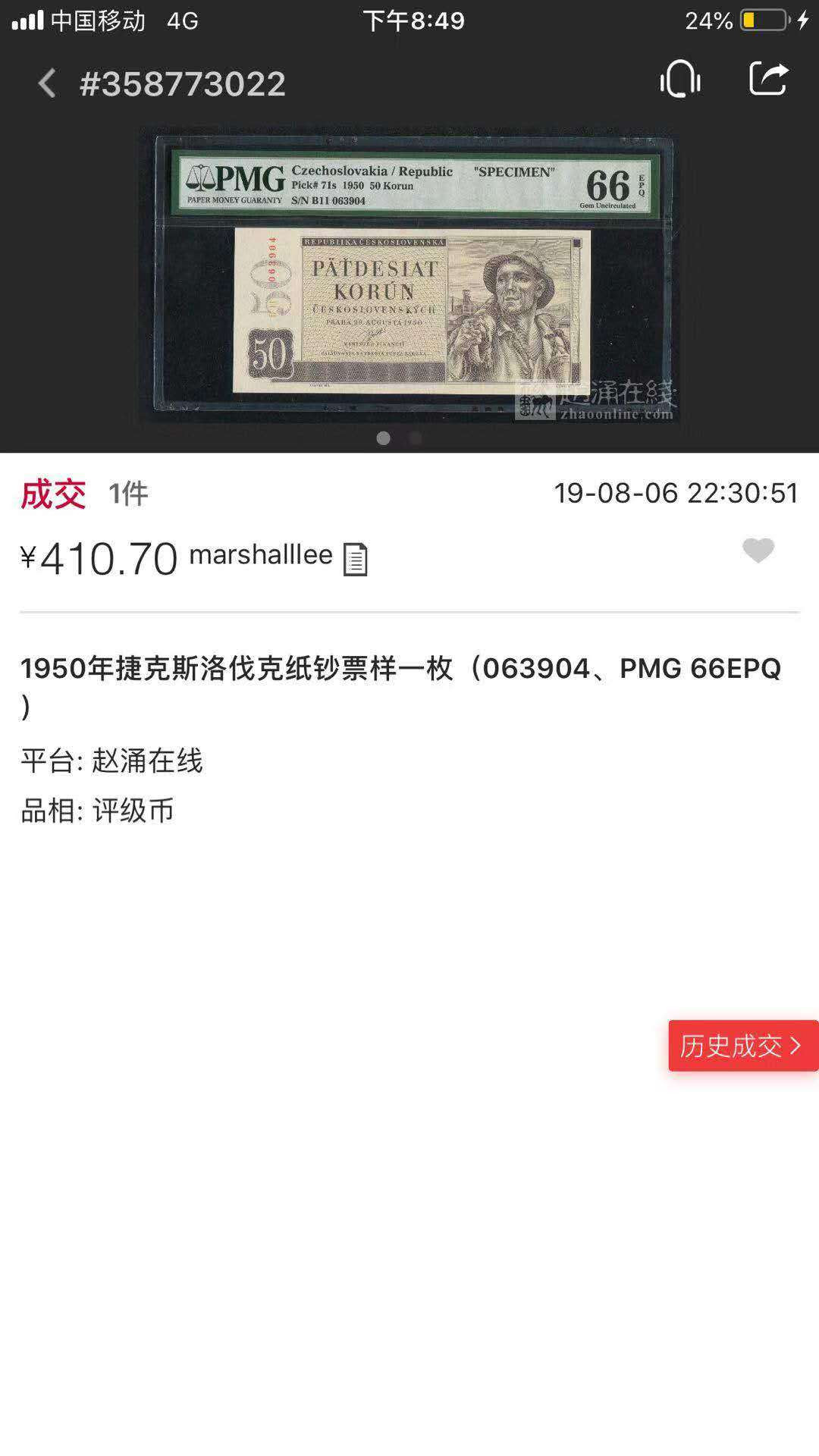This screenshot has width=819, height=1456.
Task: Tap the back arrow beside #358773022
Action: [x=47, y=85]
